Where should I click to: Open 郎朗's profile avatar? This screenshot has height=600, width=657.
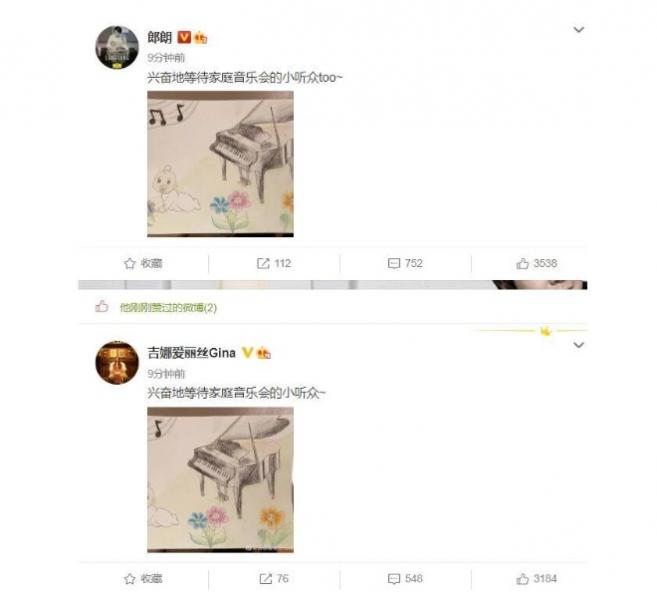115,47
